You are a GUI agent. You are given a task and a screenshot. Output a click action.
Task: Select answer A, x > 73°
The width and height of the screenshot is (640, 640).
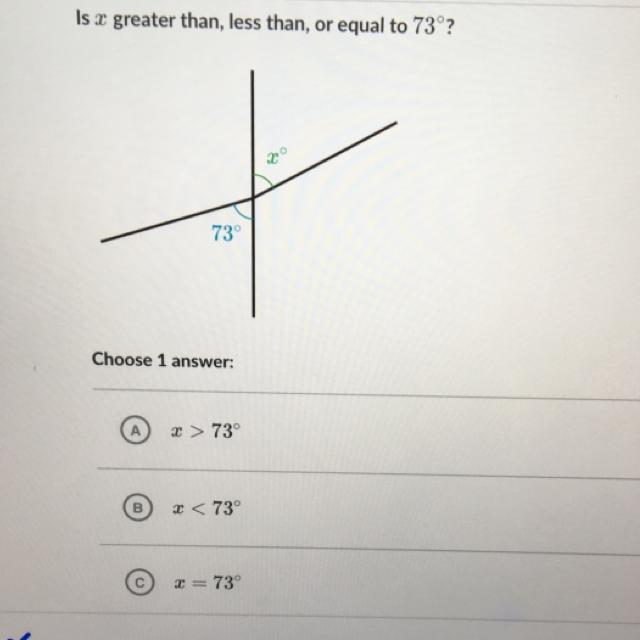click(133, 430)
